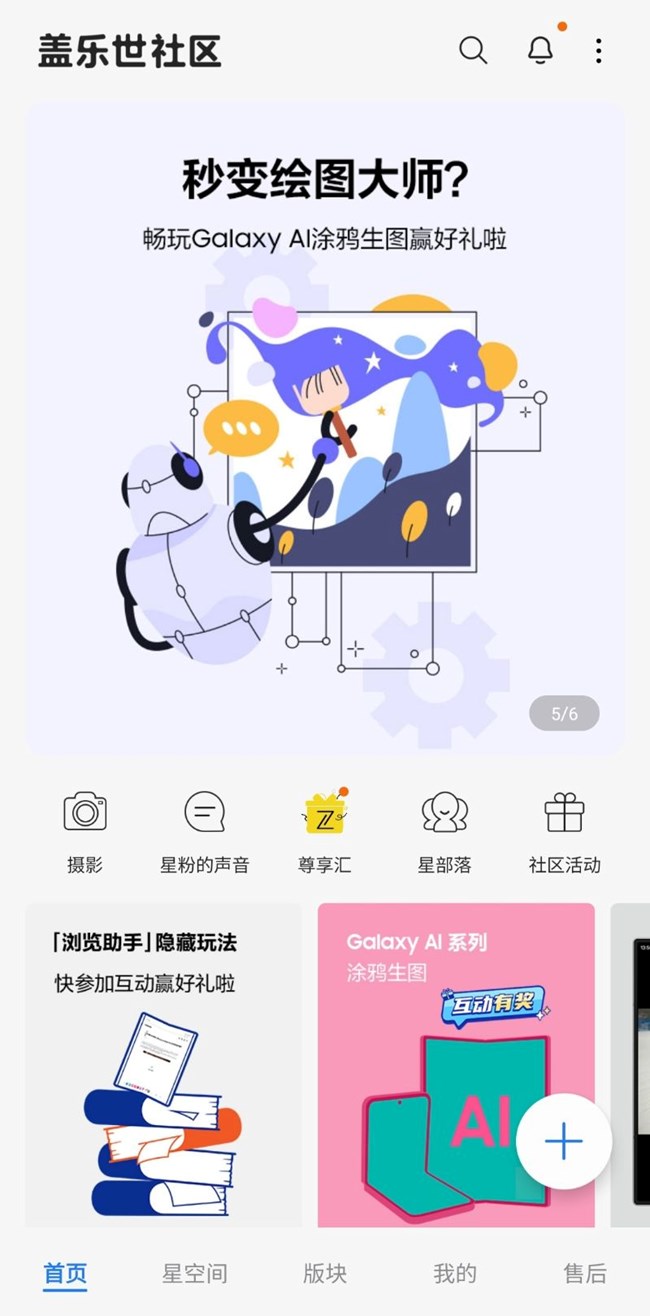Go to the 我的 tab

[455, 1273]
